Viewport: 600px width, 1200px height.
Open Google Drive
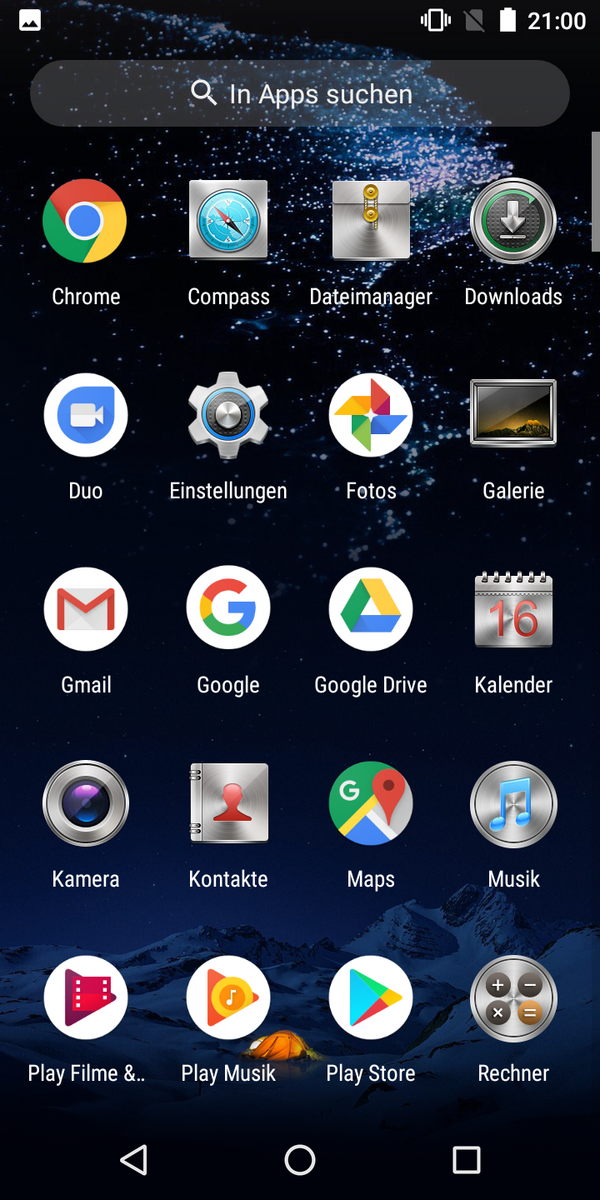[x=371, y=609]
